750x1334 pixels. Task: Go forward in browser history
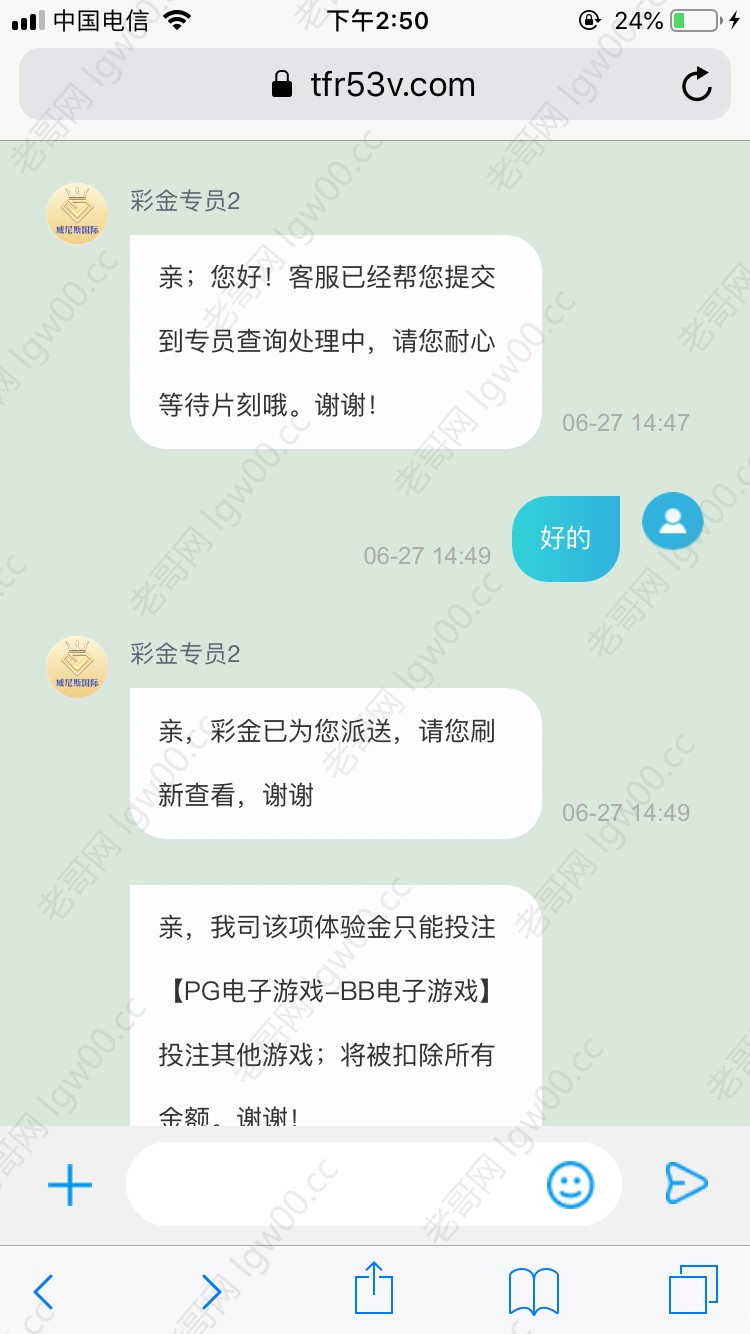coord(210,1292)
